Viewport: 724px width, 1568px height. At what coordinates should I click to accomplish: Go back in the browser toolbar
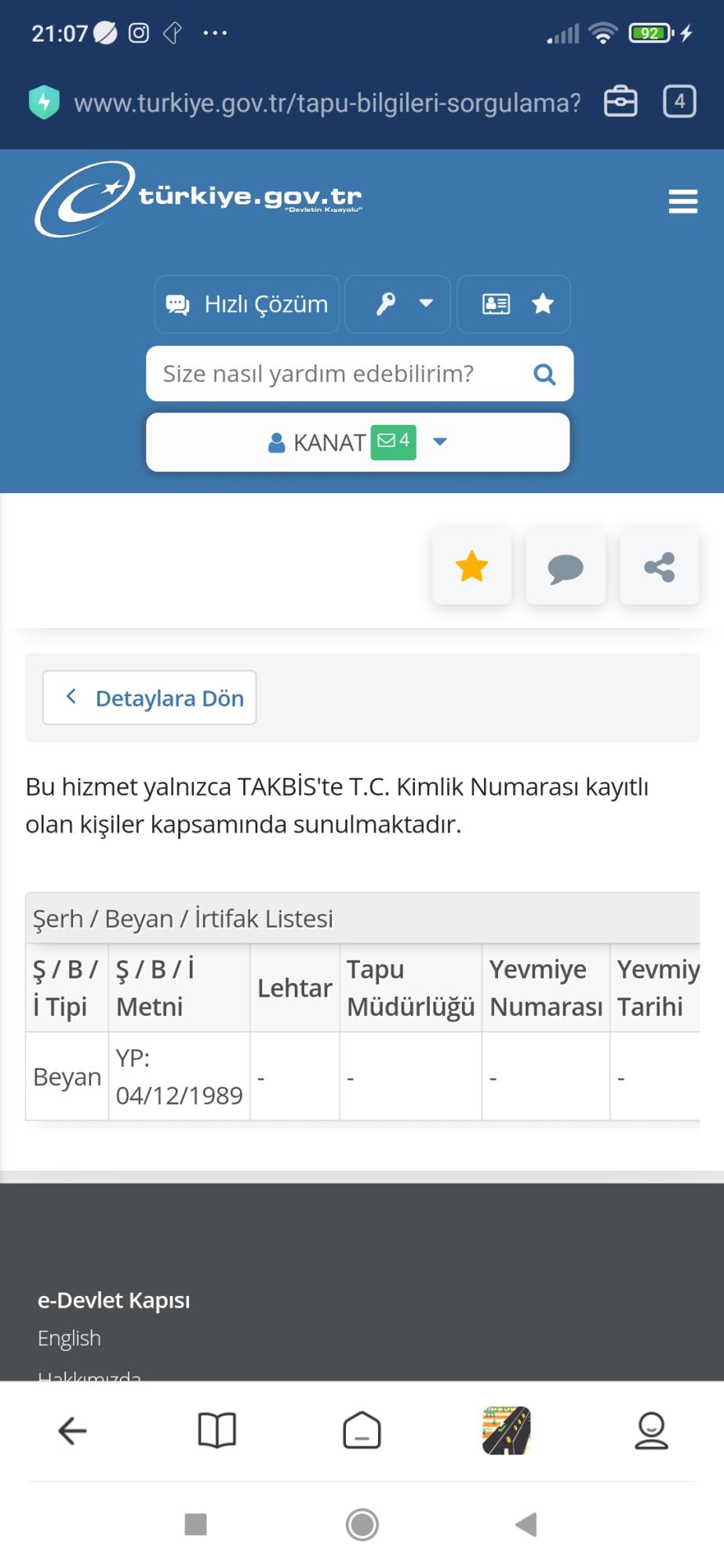[72, 1431]
